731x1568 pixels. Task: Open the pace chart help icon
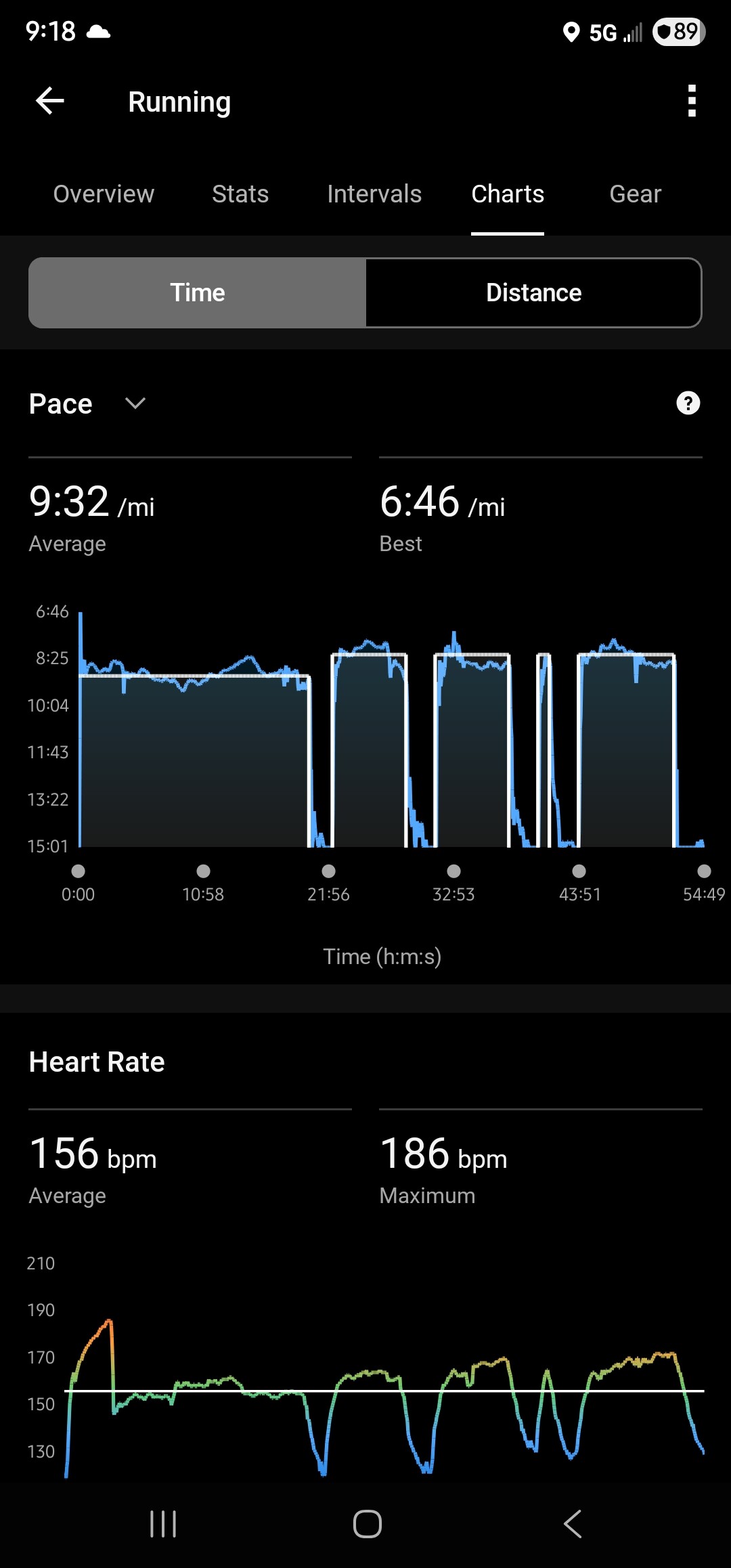click(688, 404)
